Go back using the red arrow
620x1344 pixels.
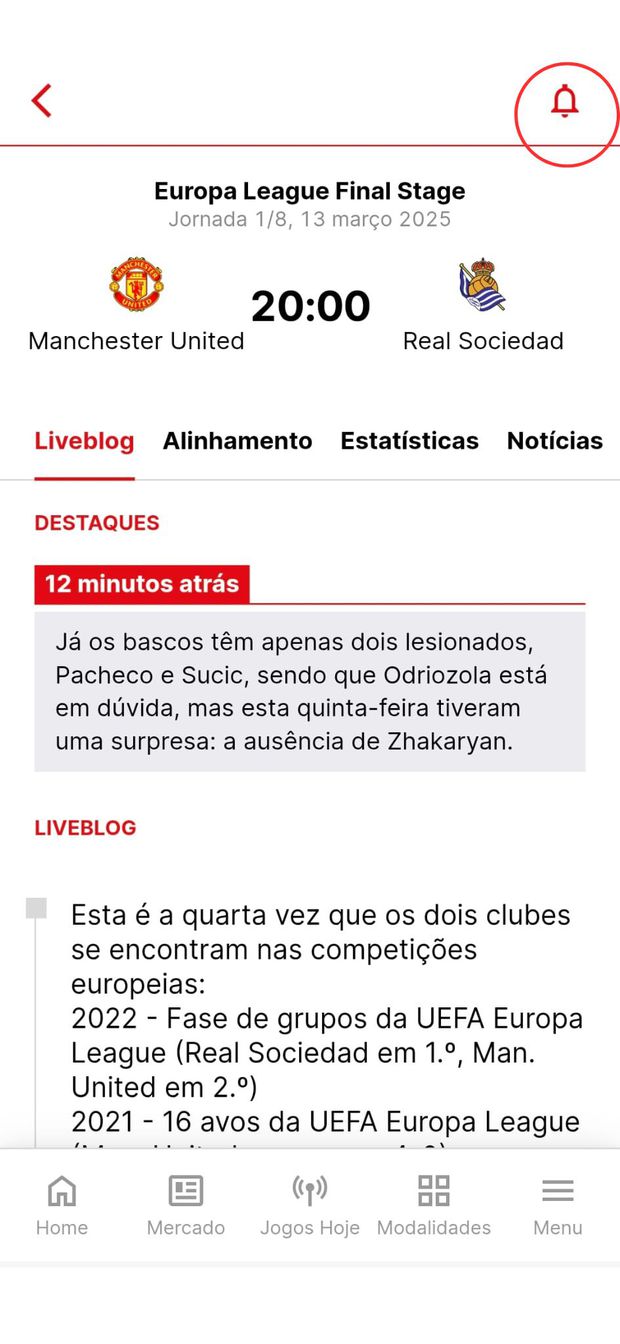coord(42,101)
